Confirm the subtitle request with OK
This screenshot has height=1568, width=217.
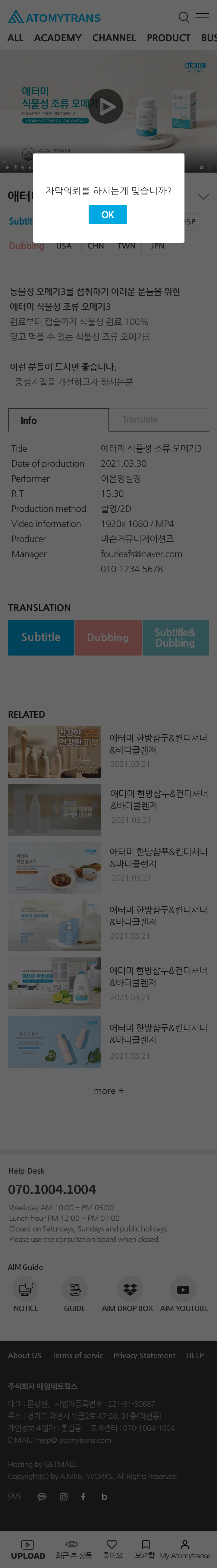(x=108, y=214)
